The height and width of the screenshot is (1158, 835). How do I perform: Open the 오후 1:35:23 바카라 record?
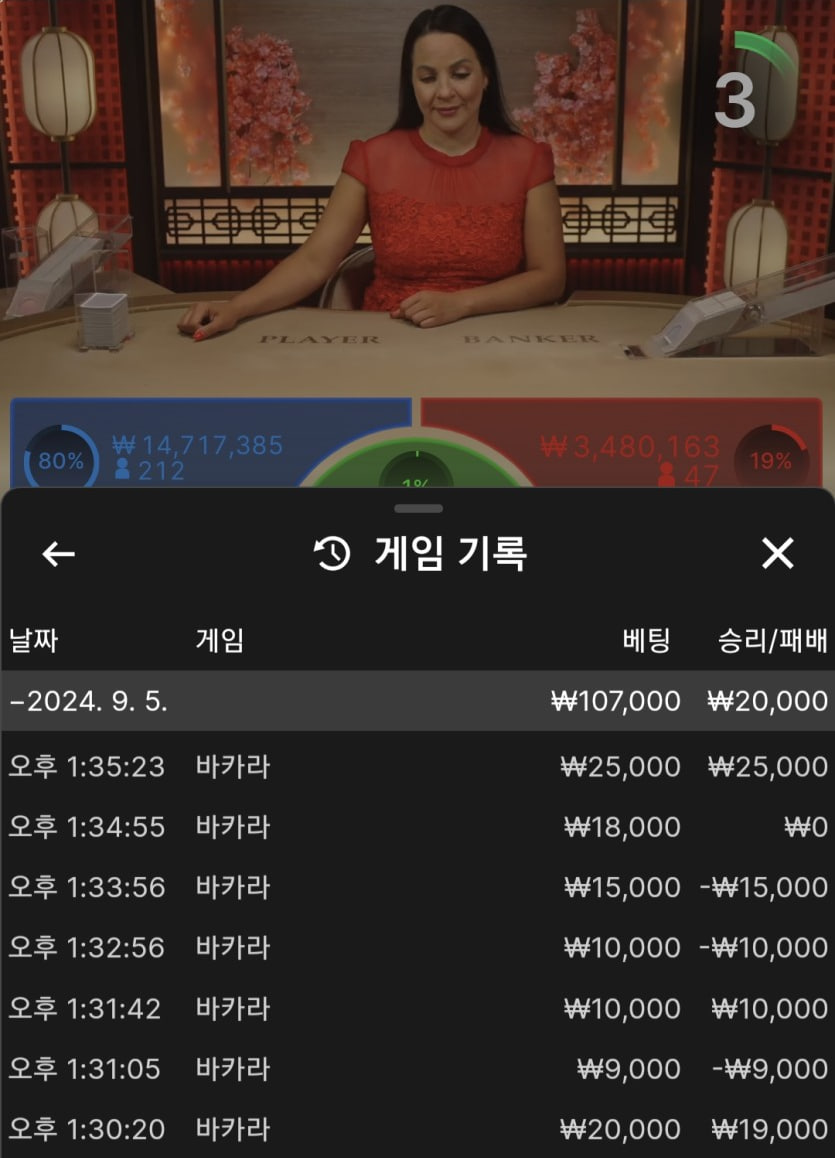(417, 767)
